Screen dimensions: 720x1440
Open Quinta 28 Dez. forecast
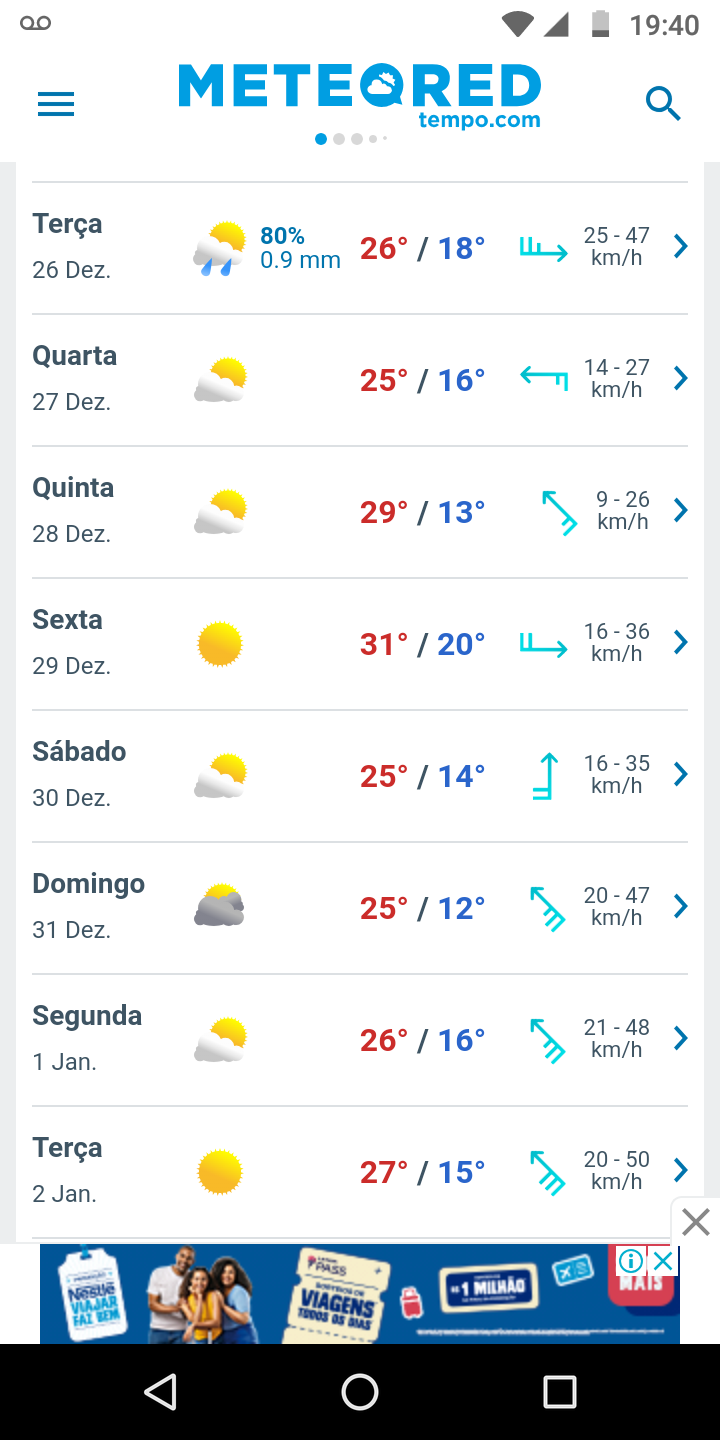click(x=360, y=511)
